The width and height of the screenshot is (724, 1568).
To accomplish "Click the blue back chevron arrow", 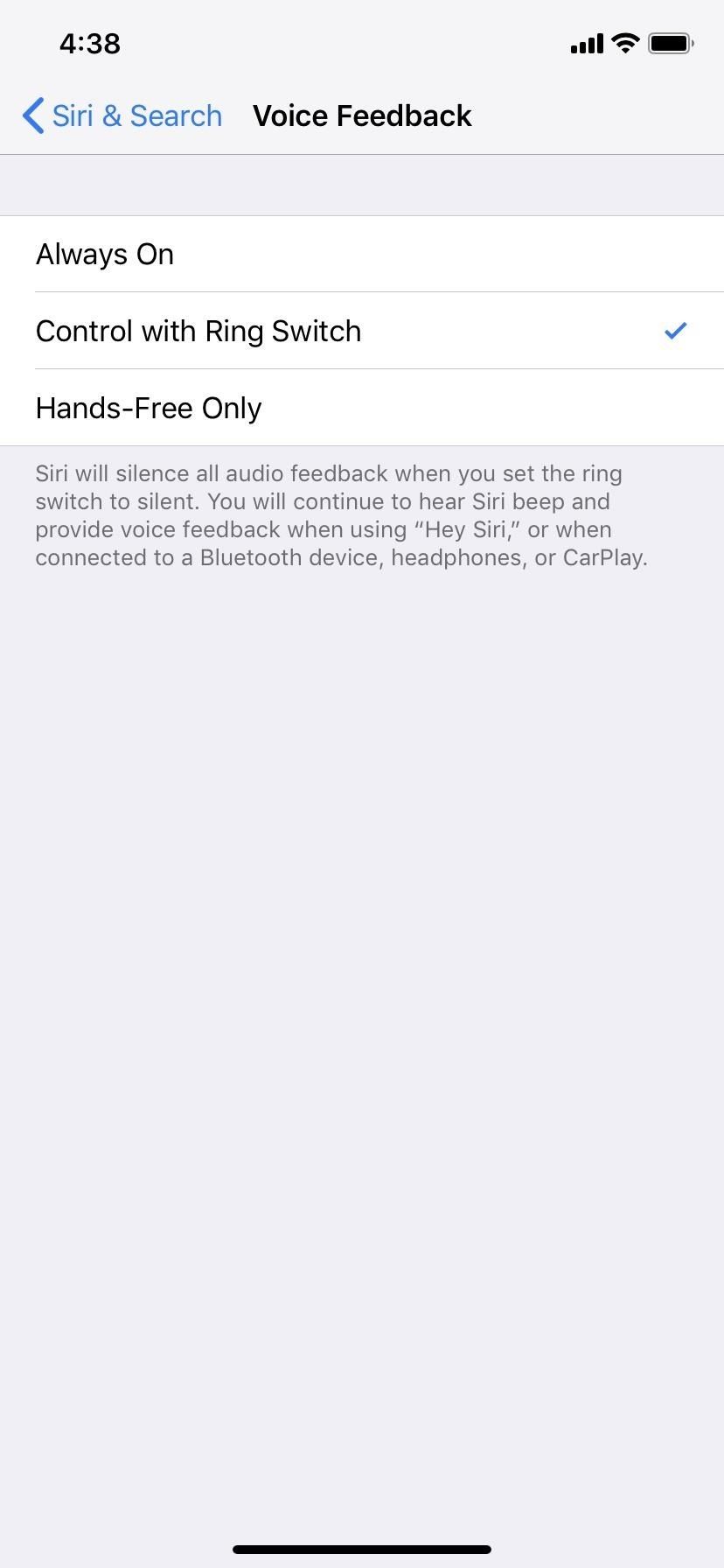I will 32,115.
